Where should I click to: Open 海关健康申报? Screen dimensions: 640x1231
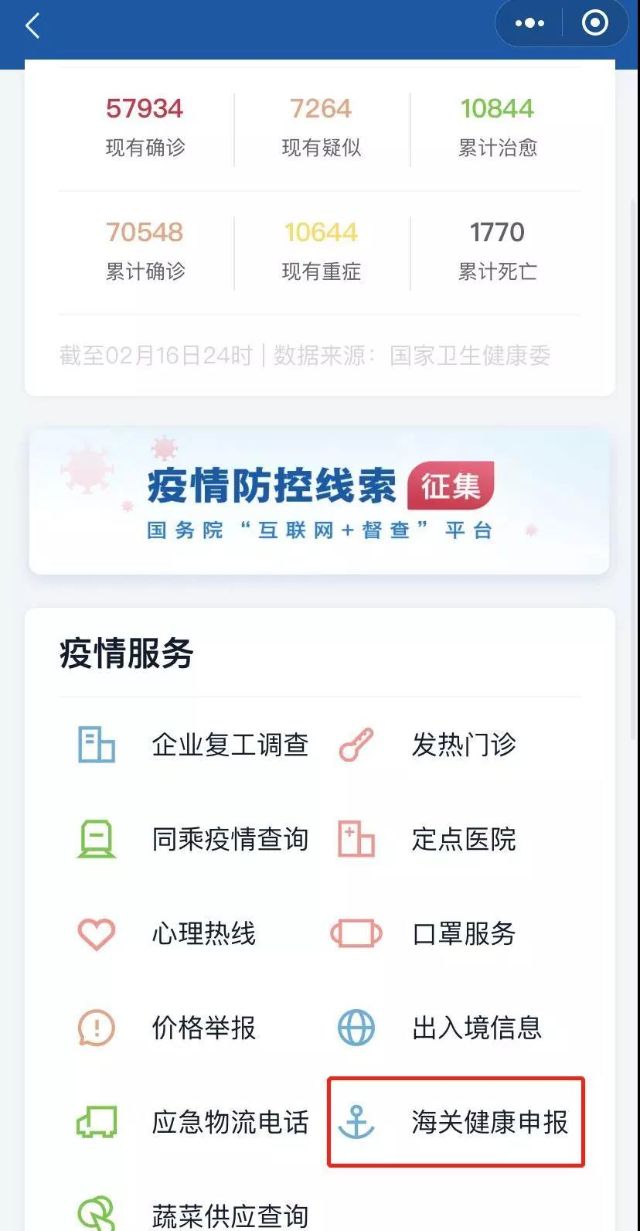point(488,1122)
